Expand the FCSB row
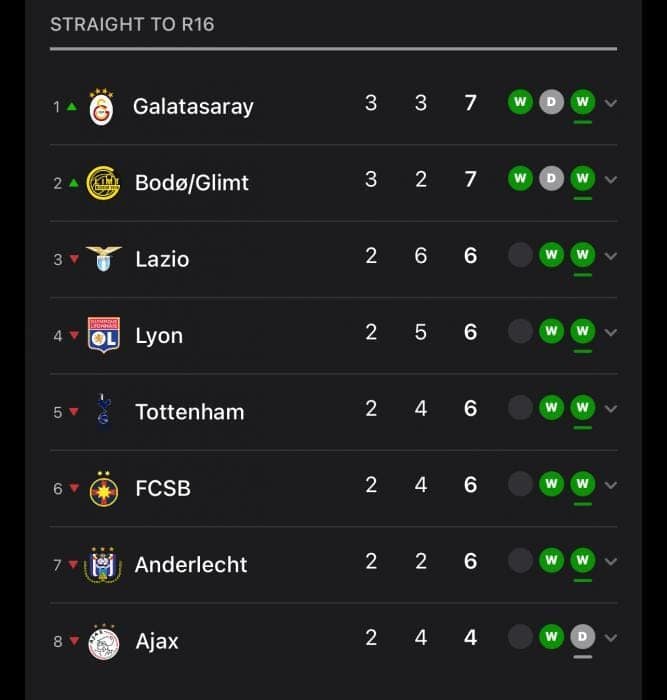The height and width of the screenshot is (700, 667). [611, 486]
